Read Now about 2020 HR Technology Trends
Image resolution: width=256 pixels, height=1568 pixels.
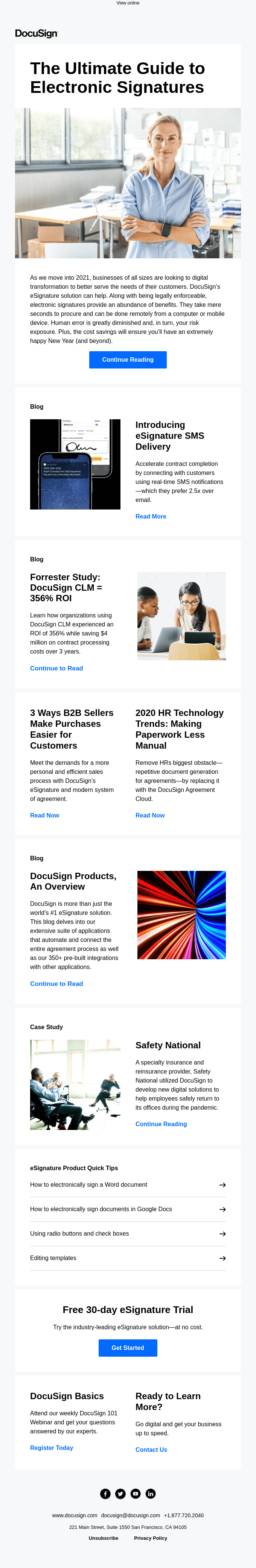click(x=150, y=815)
